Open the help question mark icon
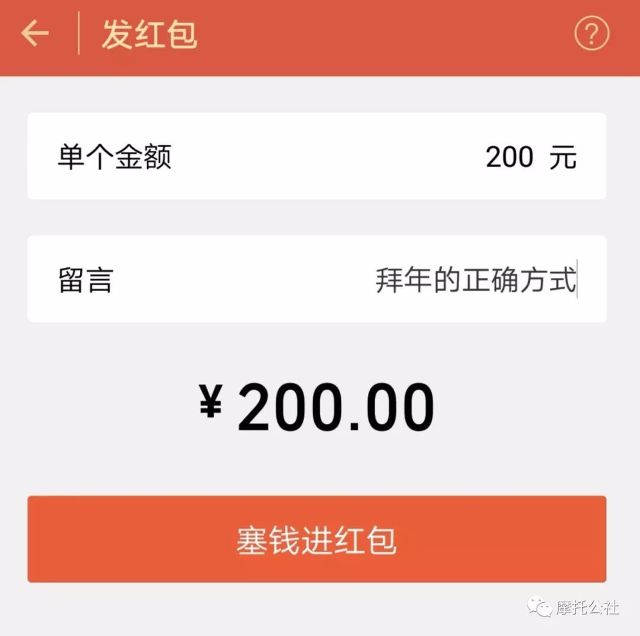Screen dimensions: 640x636 pos(591,34)
